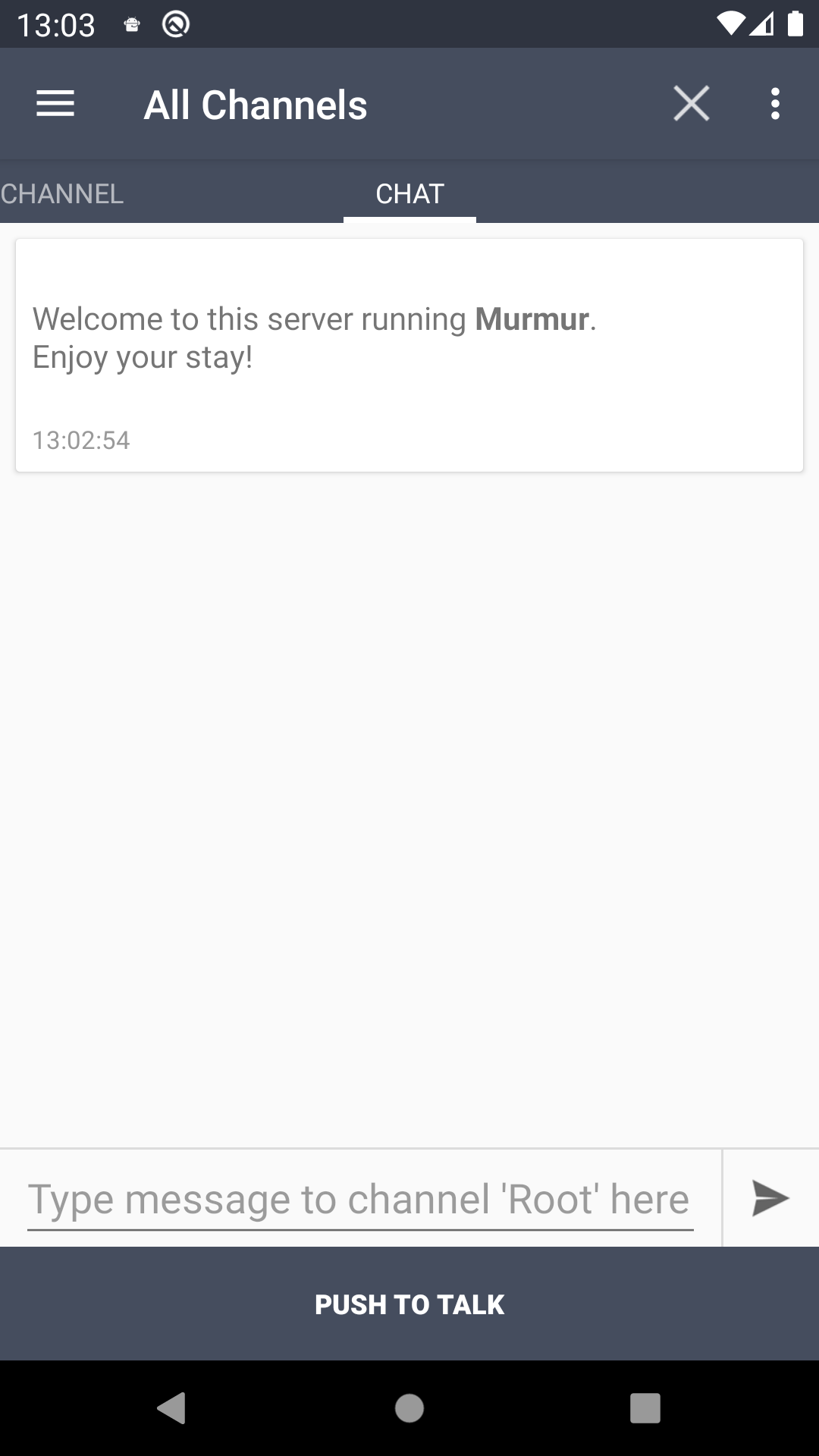Open the overflow menu

point(774,104)
